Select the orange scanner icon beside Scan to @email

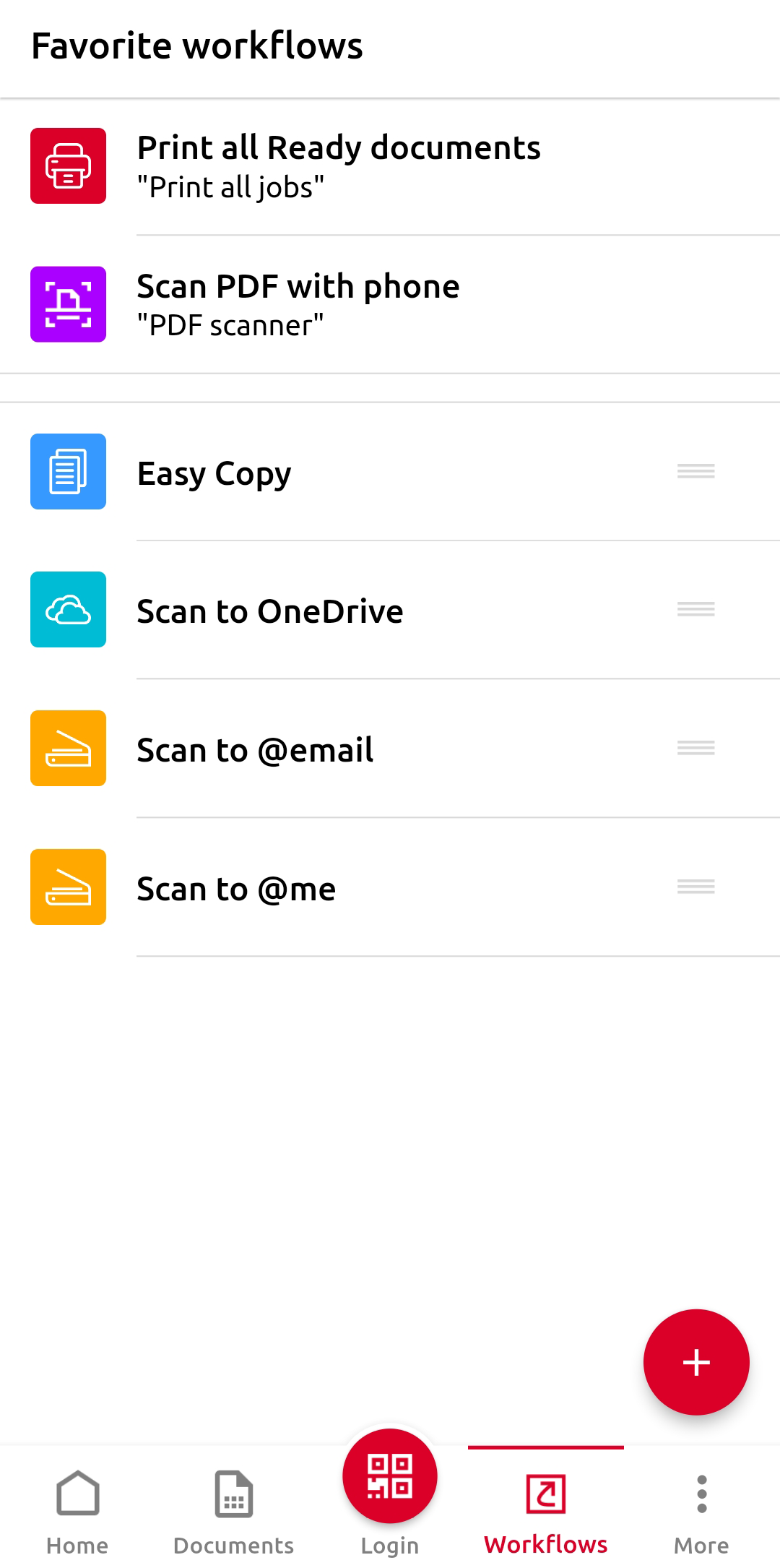point(68,749)
